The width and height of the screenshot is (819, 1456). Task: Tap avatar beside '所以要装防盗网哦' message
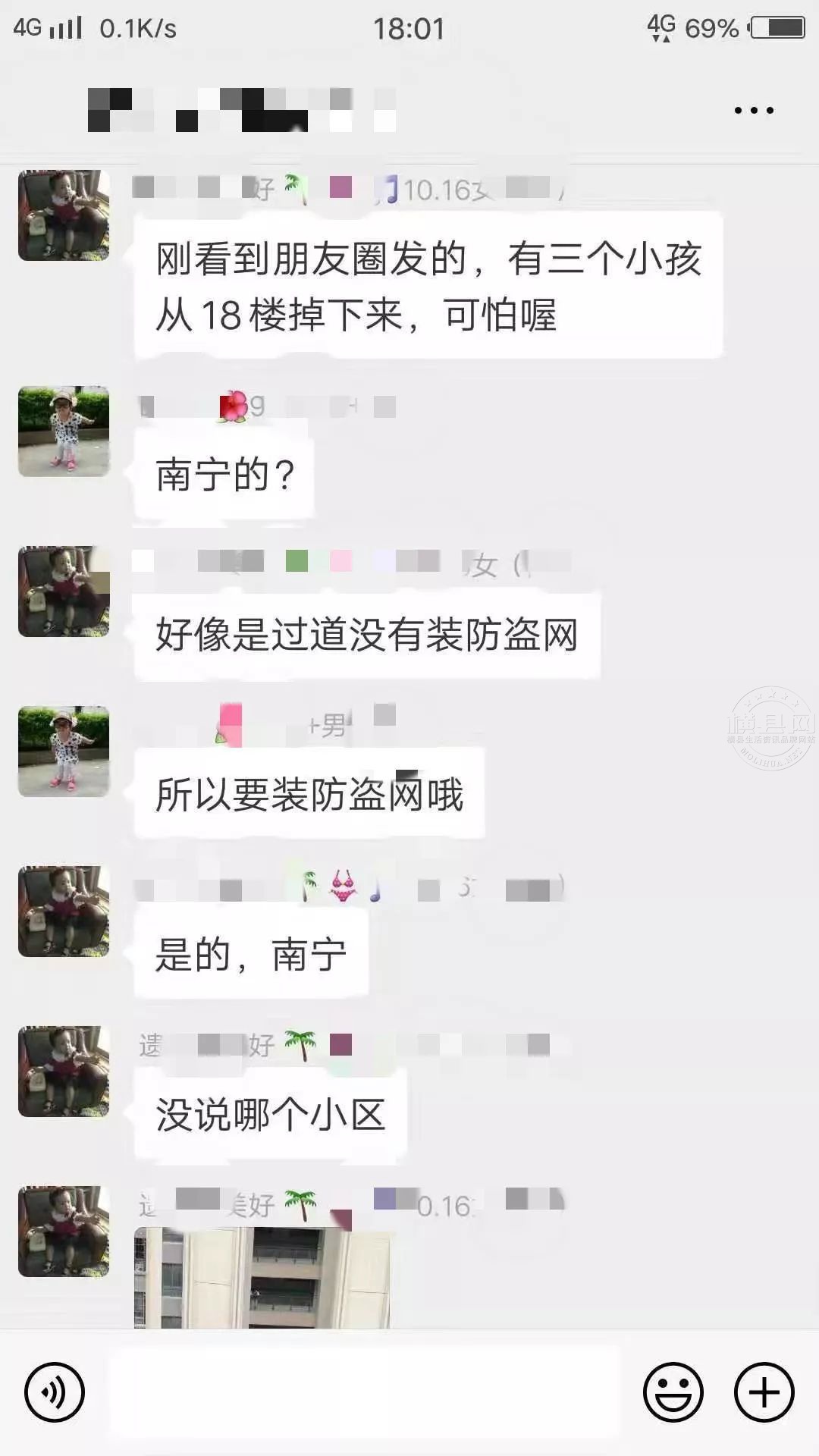(64, 752)
